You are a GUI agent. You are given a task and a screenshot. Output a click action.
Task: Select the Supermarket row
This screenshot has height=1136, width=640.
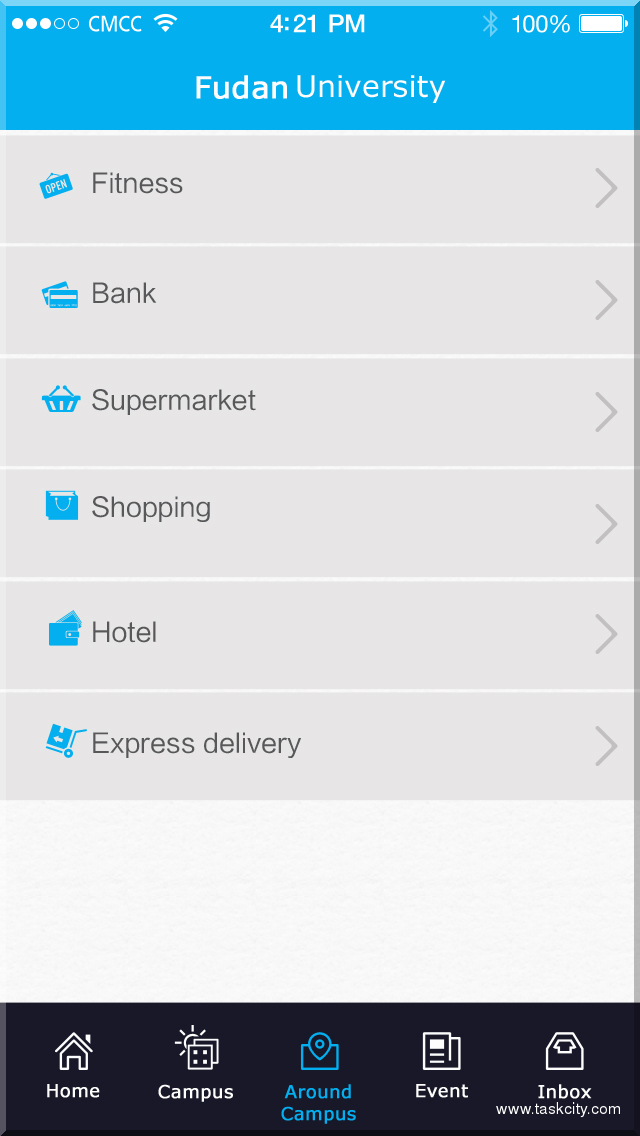(320, 410)
